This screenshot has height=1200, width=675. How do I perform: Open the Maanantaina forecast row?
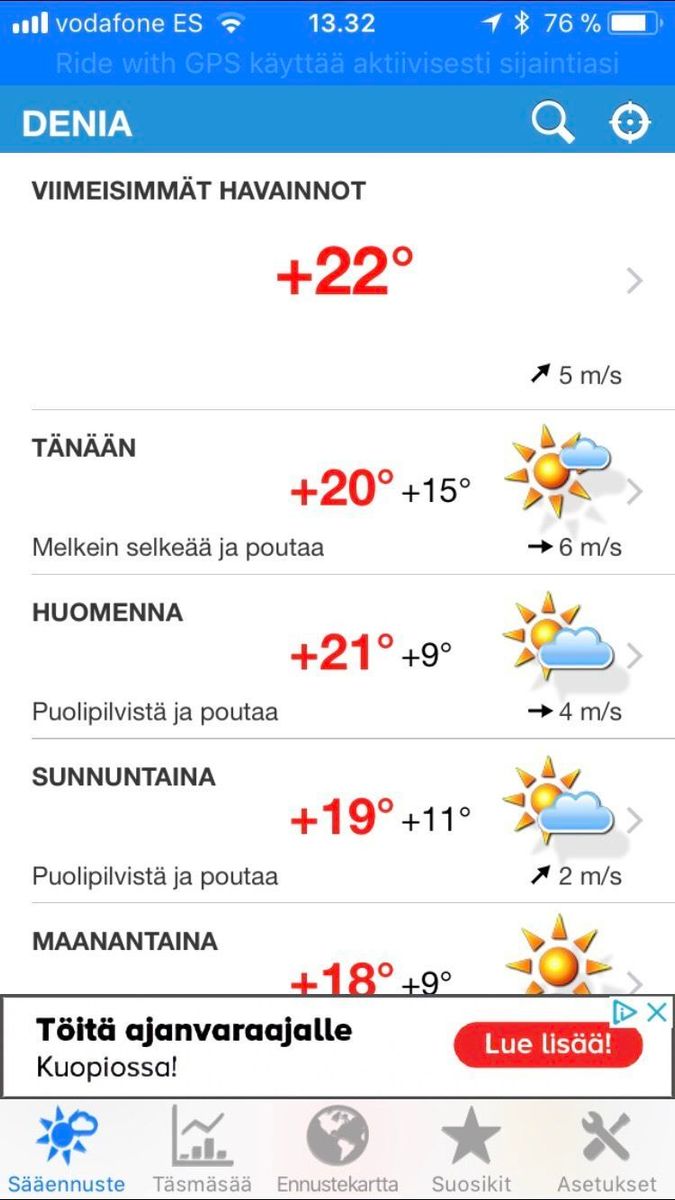(337, 958)
